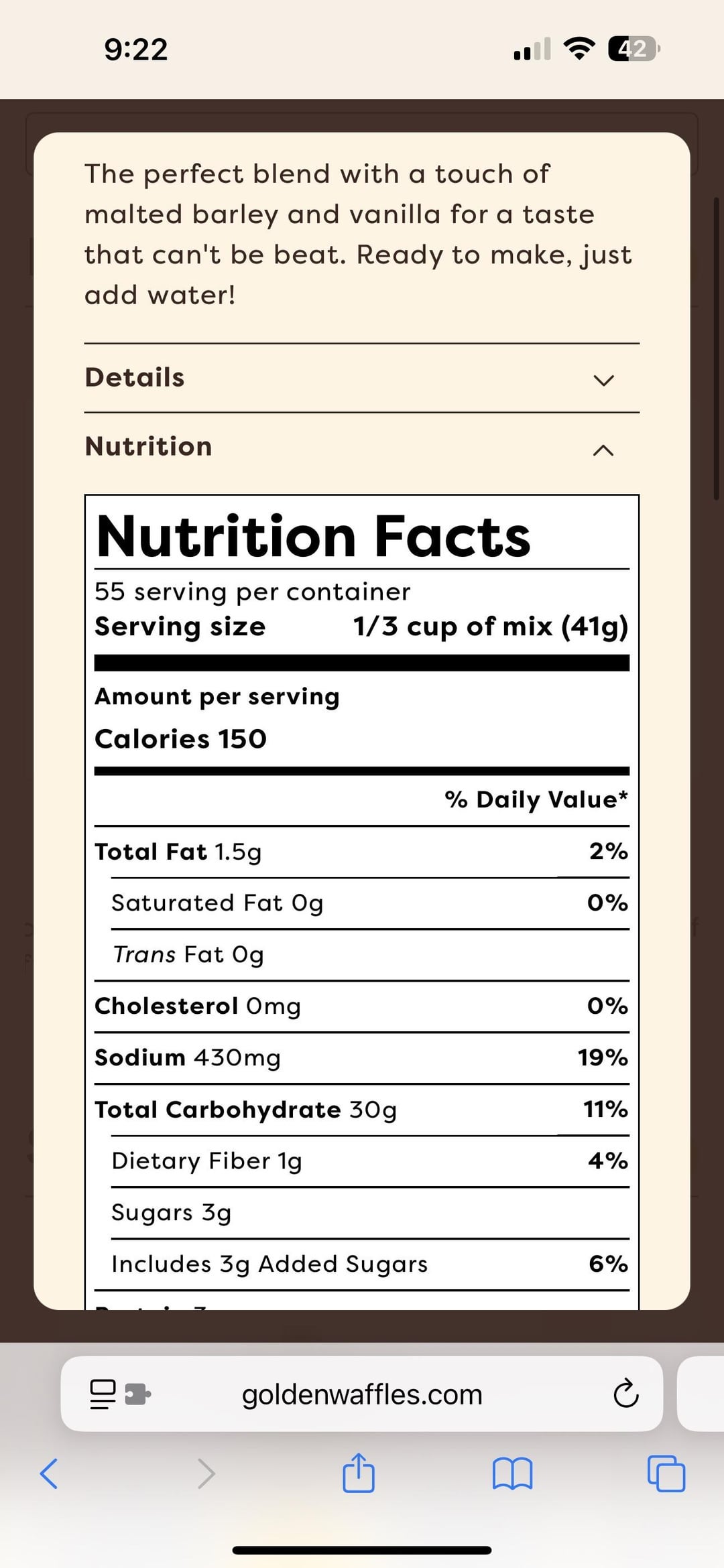This screenshot has height=1568, width=724.
Task: Tap the goldenwaffles.com address bar
Action: pos(362,1394)
